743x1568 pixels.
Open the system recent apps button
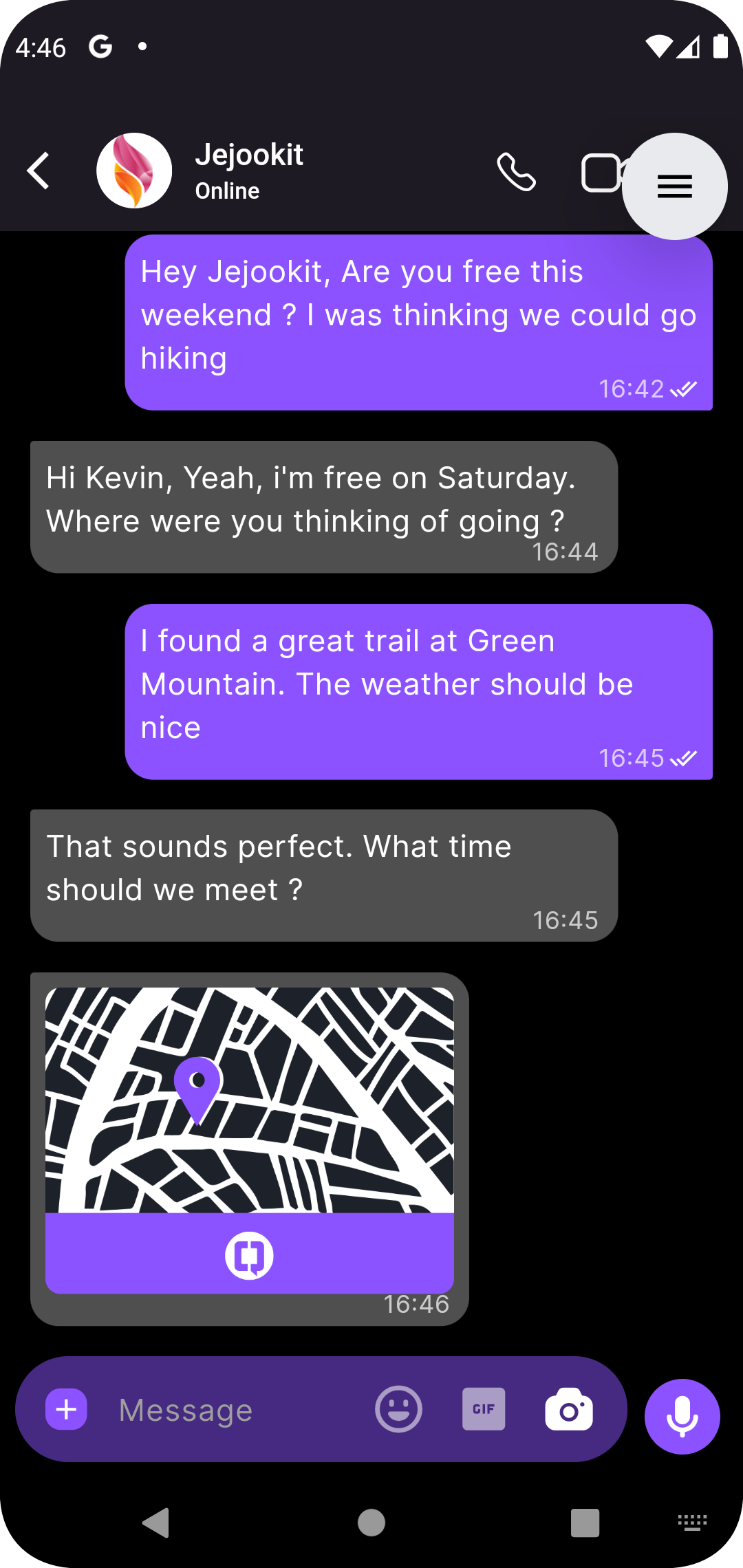(585, 1523)
